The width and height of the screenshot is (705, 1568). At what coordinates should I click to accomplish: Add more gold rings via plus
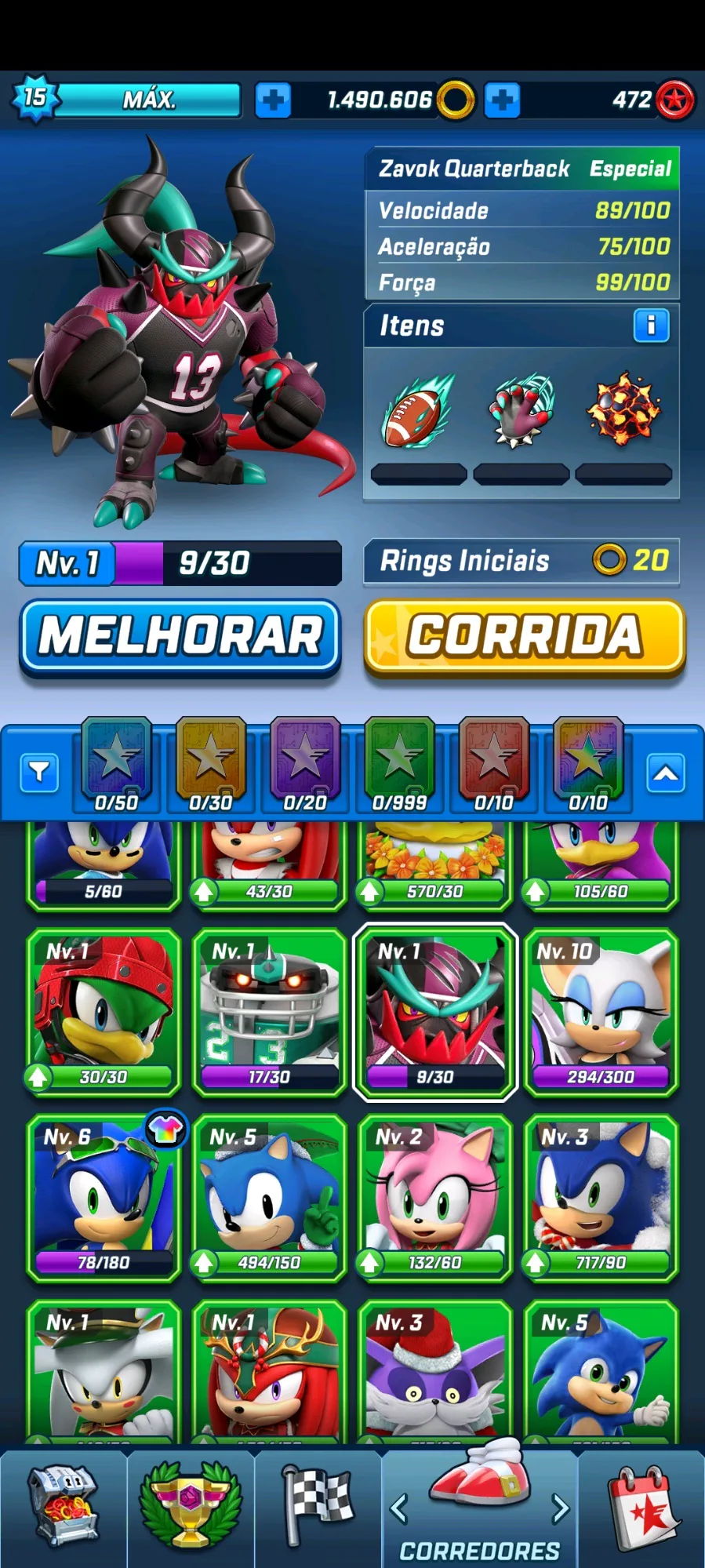coord(273,100)
